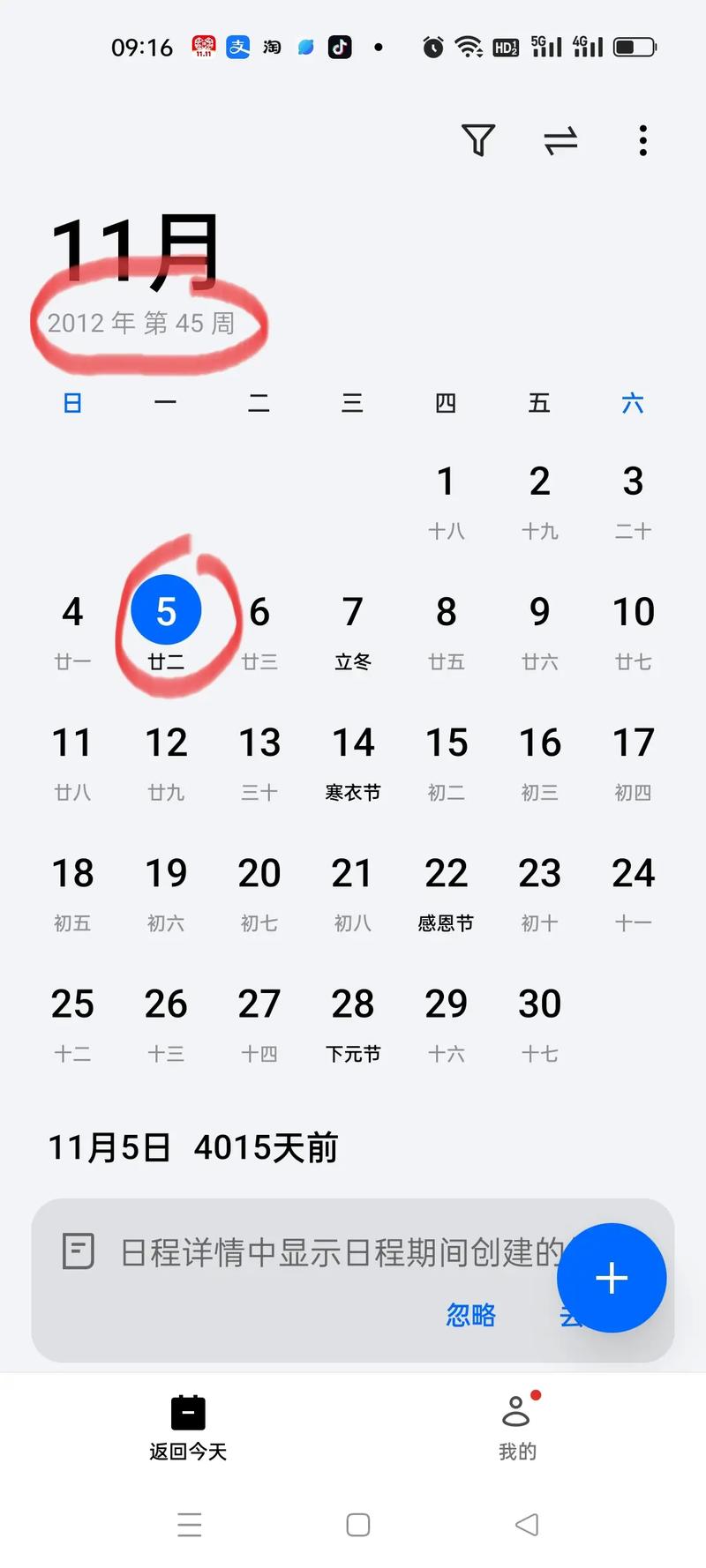Switch calendar view with the arrows icon
Screen dimensions: 706x1568
(560, 140)
